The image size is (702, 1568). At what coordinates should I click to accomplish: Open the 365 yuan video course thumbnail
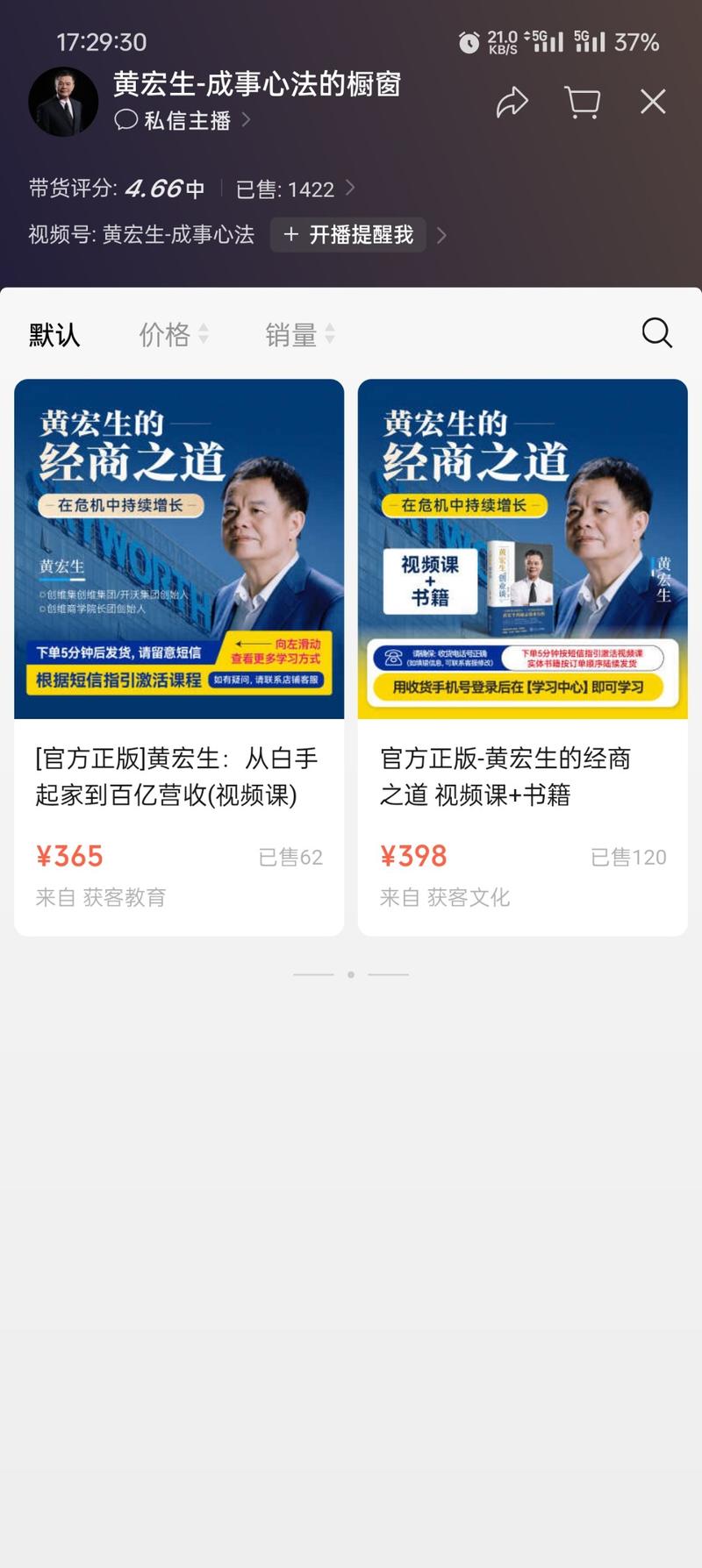tap(179, 548)
